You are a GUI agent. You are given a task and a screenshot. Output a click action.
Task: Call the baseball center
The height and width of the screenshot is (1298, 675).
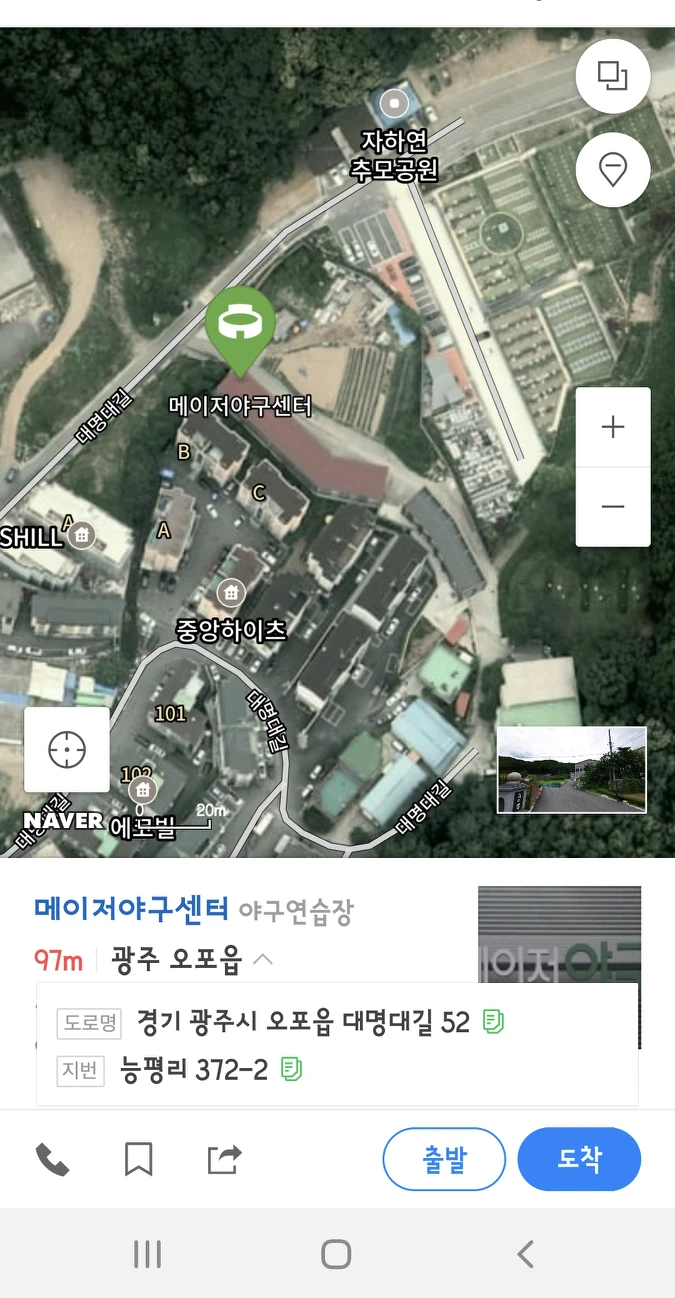click(52, 1159)
